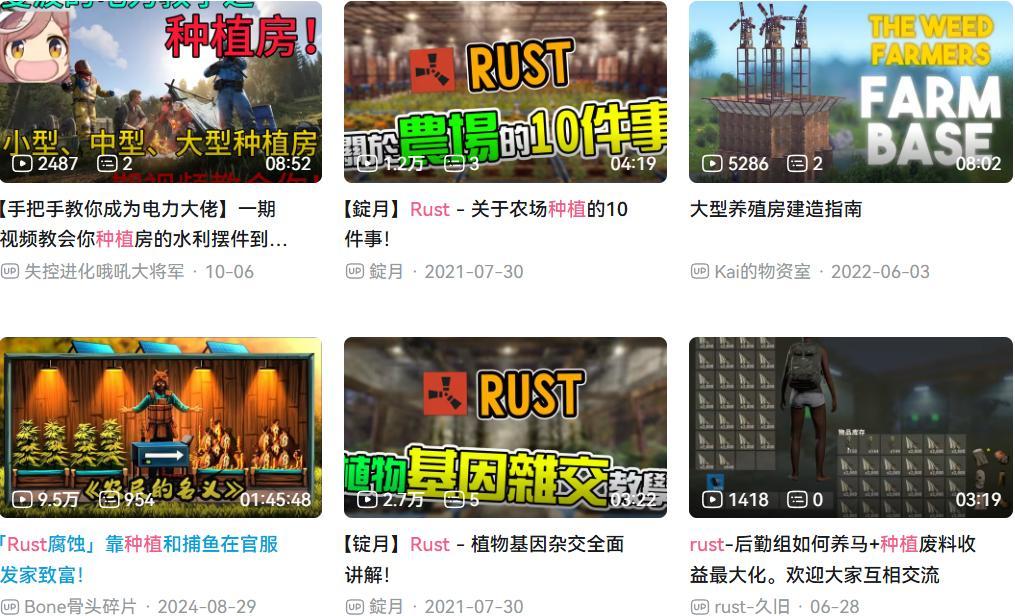Open Kai的物资室 uploader page
The height and width of the screenshot is (616, 1015).
click(x=762, y=271)
